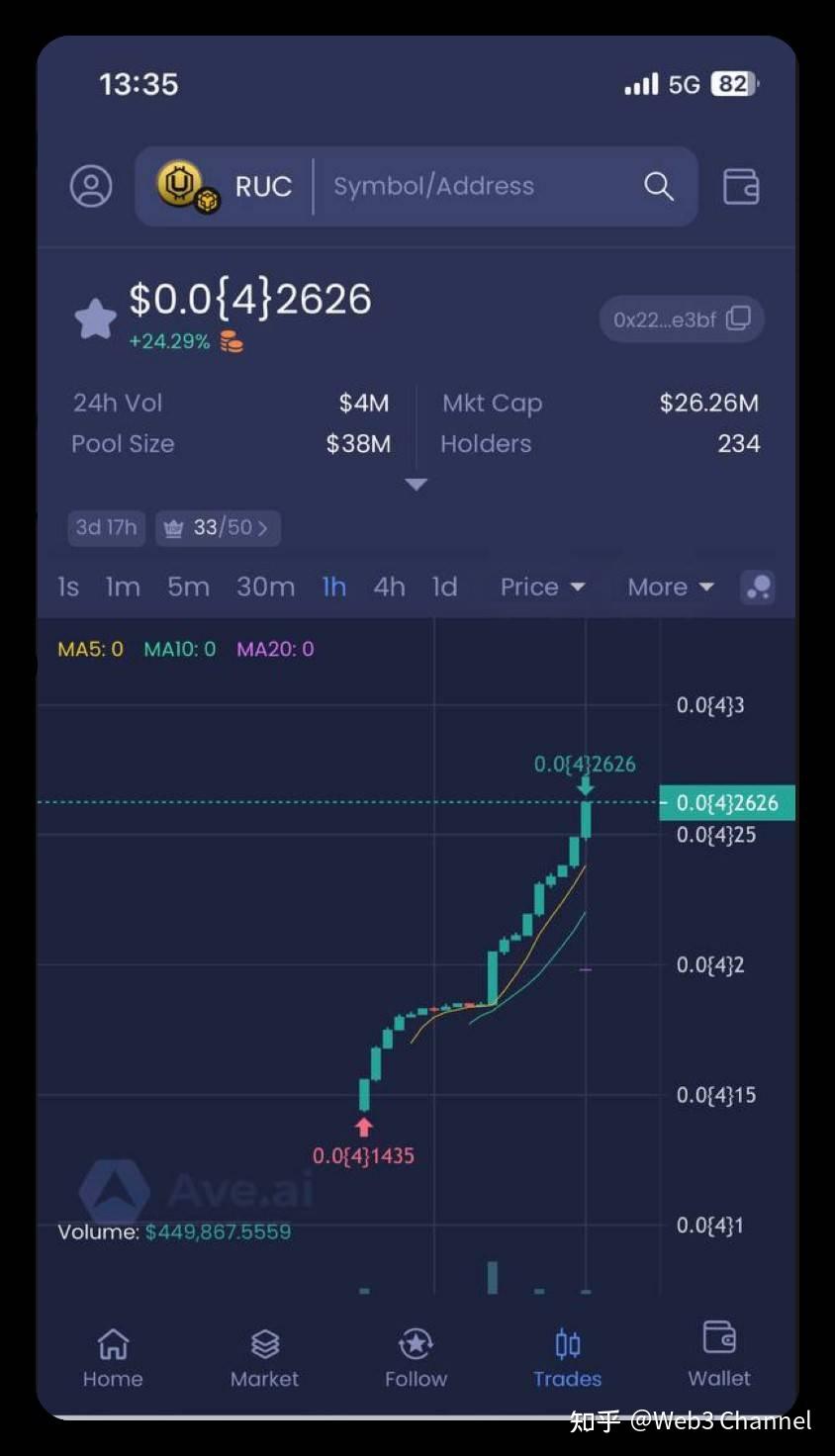Open the profile avatar icon

click(91, 186)
